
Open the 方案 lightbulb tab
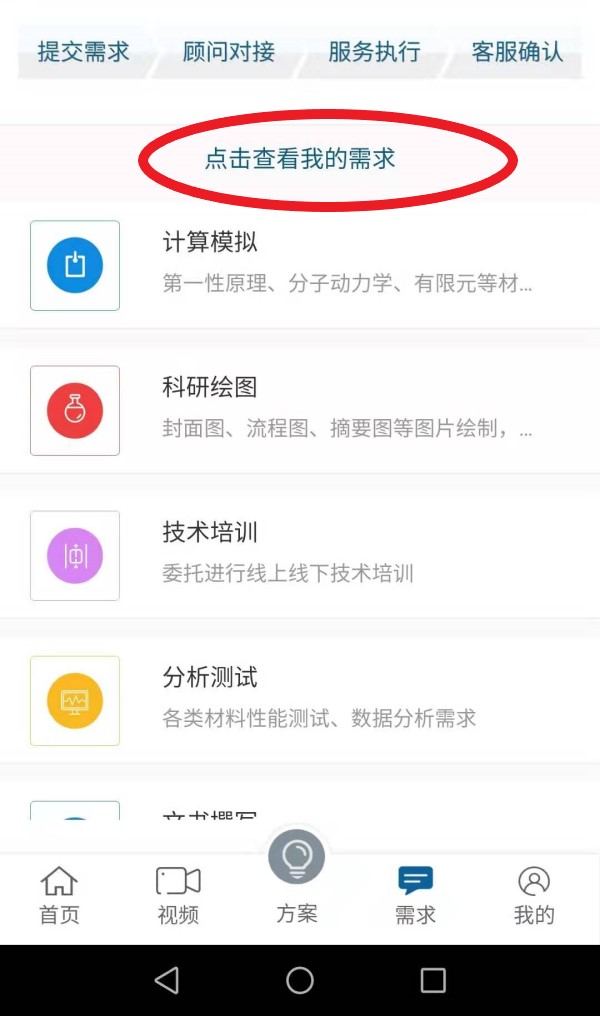pos(297,872)
